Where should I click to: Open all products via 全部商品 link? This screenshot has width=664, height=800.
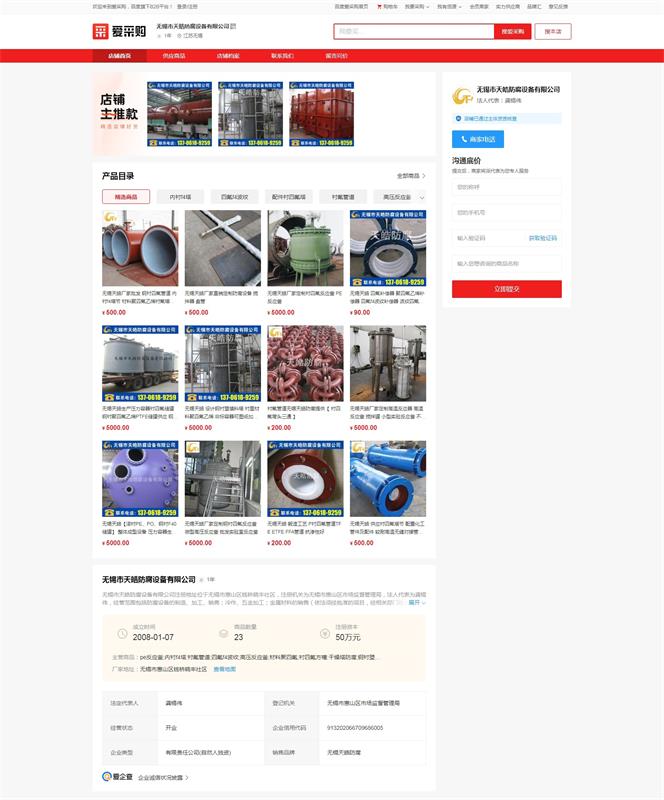410,176
